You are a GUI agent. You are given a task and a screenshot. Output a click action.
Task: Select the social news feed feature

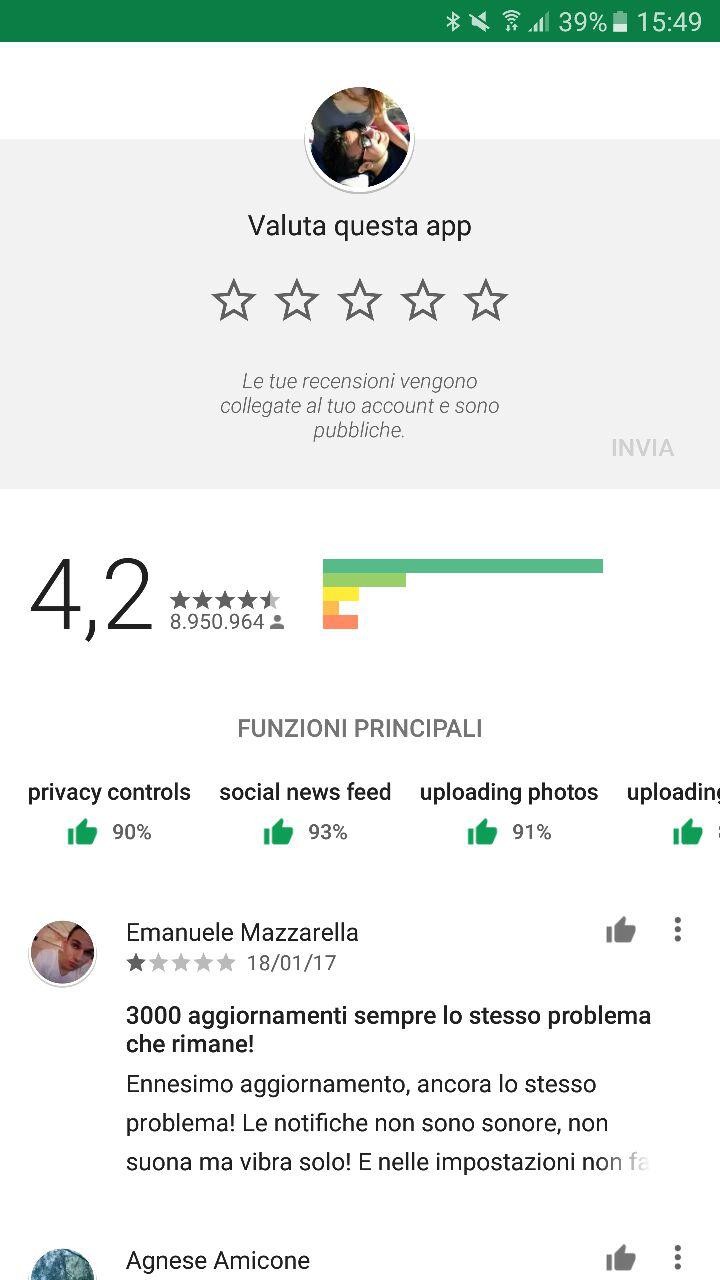click(305, 812)
